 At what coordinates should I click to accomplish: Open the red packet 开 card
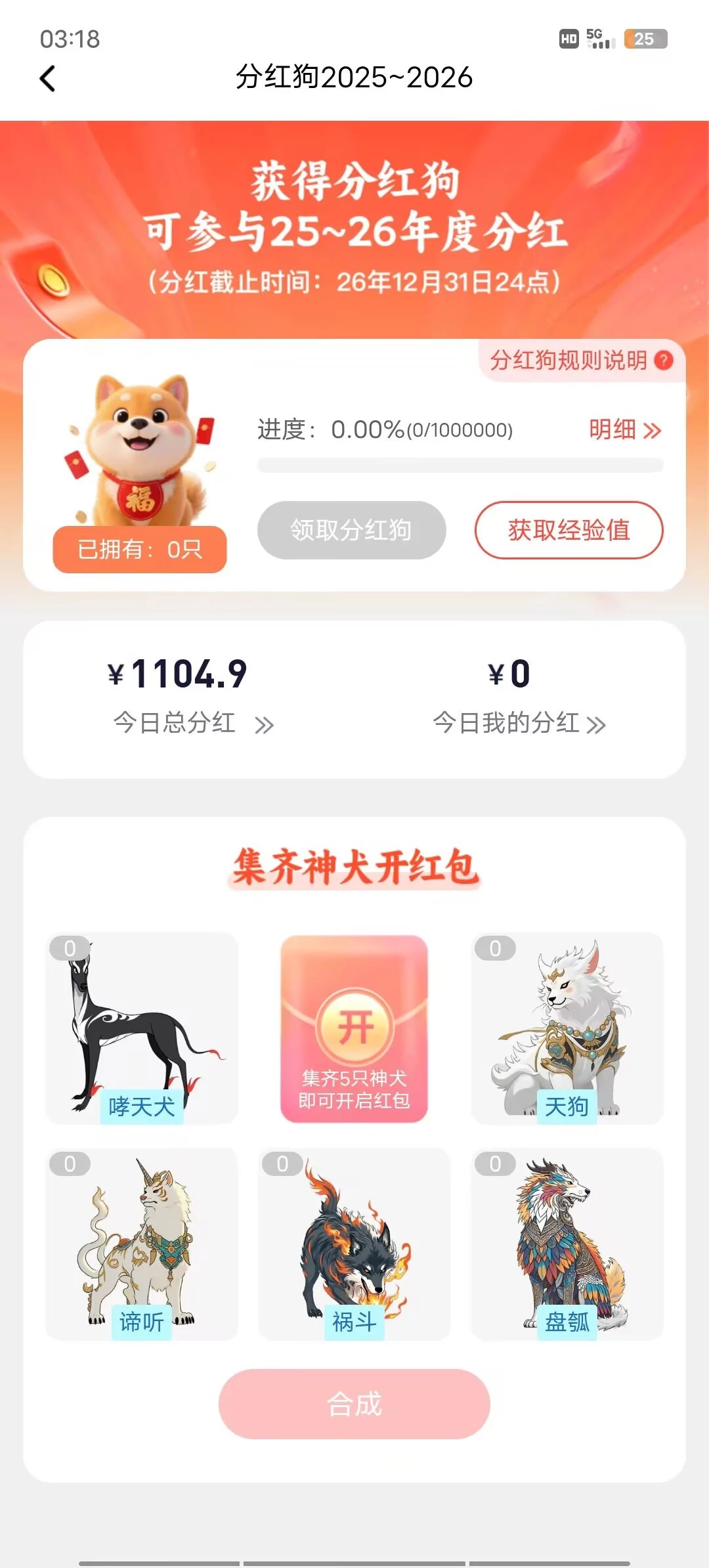click(354, 1028)
